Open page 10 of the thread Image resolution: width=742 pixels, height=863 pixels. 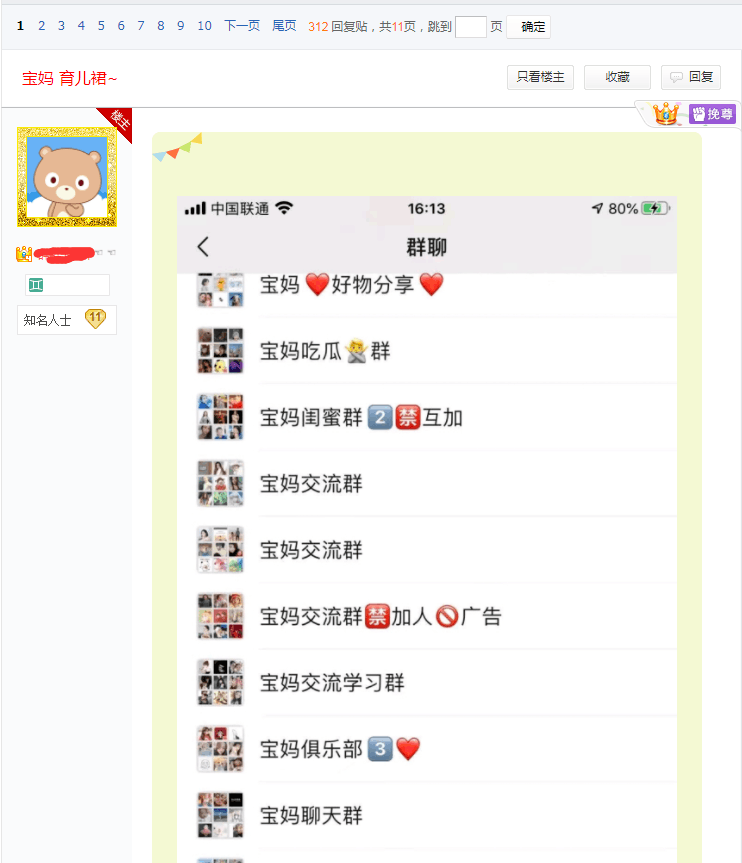tap(204, 26)
